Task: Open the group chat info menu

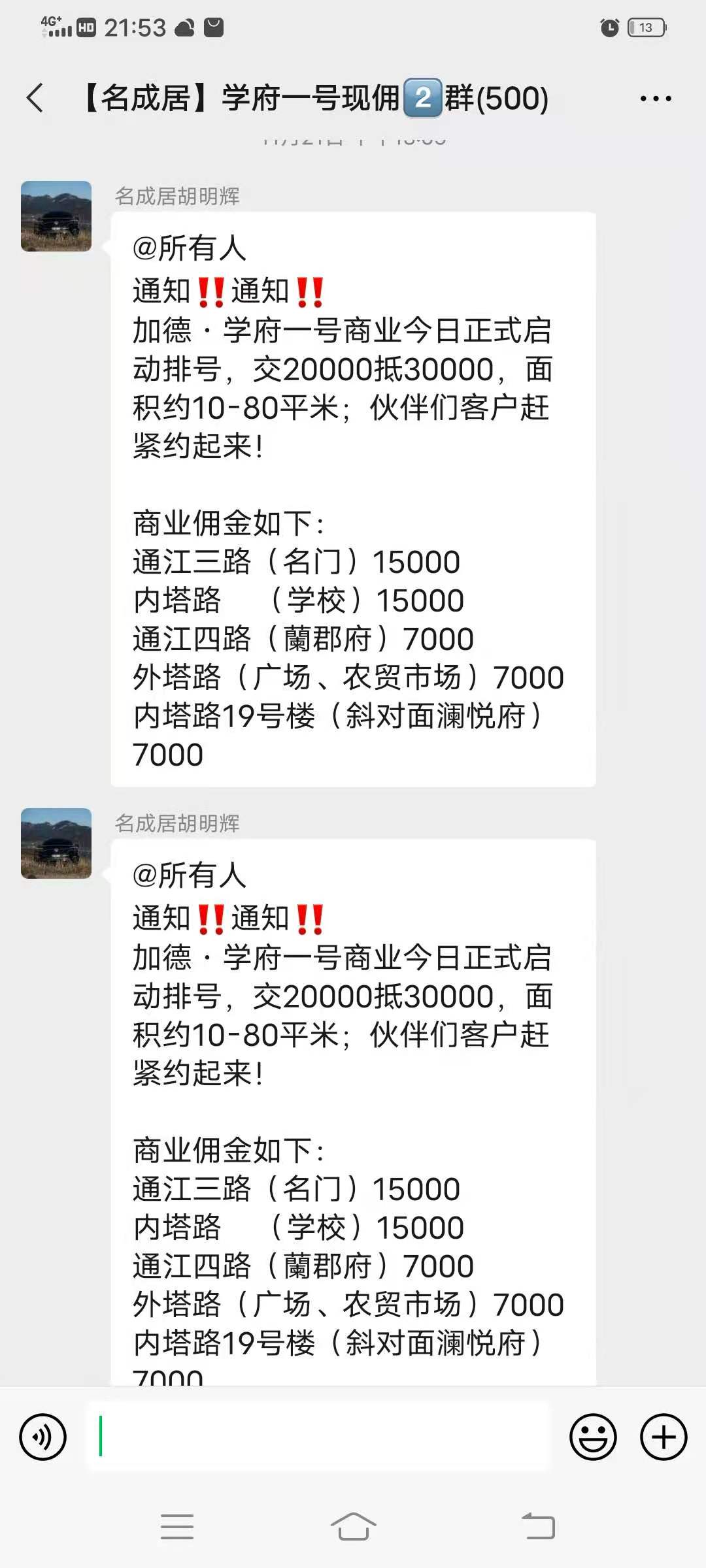Action: point(655,99)
